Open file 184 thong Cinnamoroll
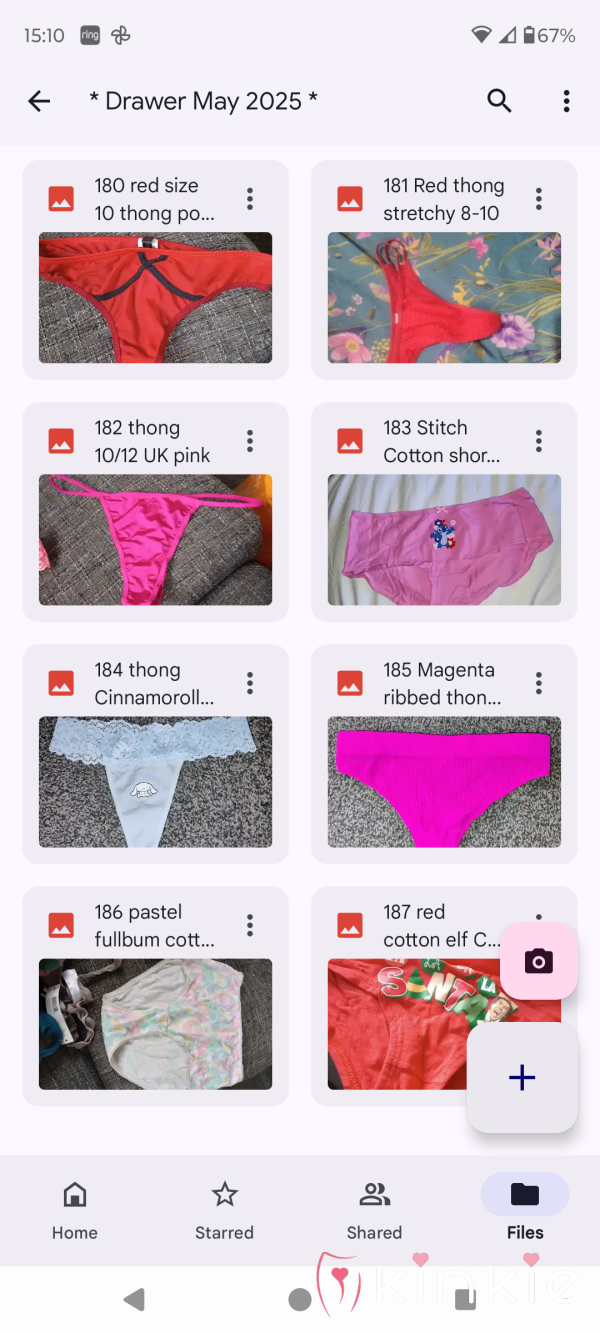The height and width of the screenshot is (1333, 600). [x=155, y=754]
